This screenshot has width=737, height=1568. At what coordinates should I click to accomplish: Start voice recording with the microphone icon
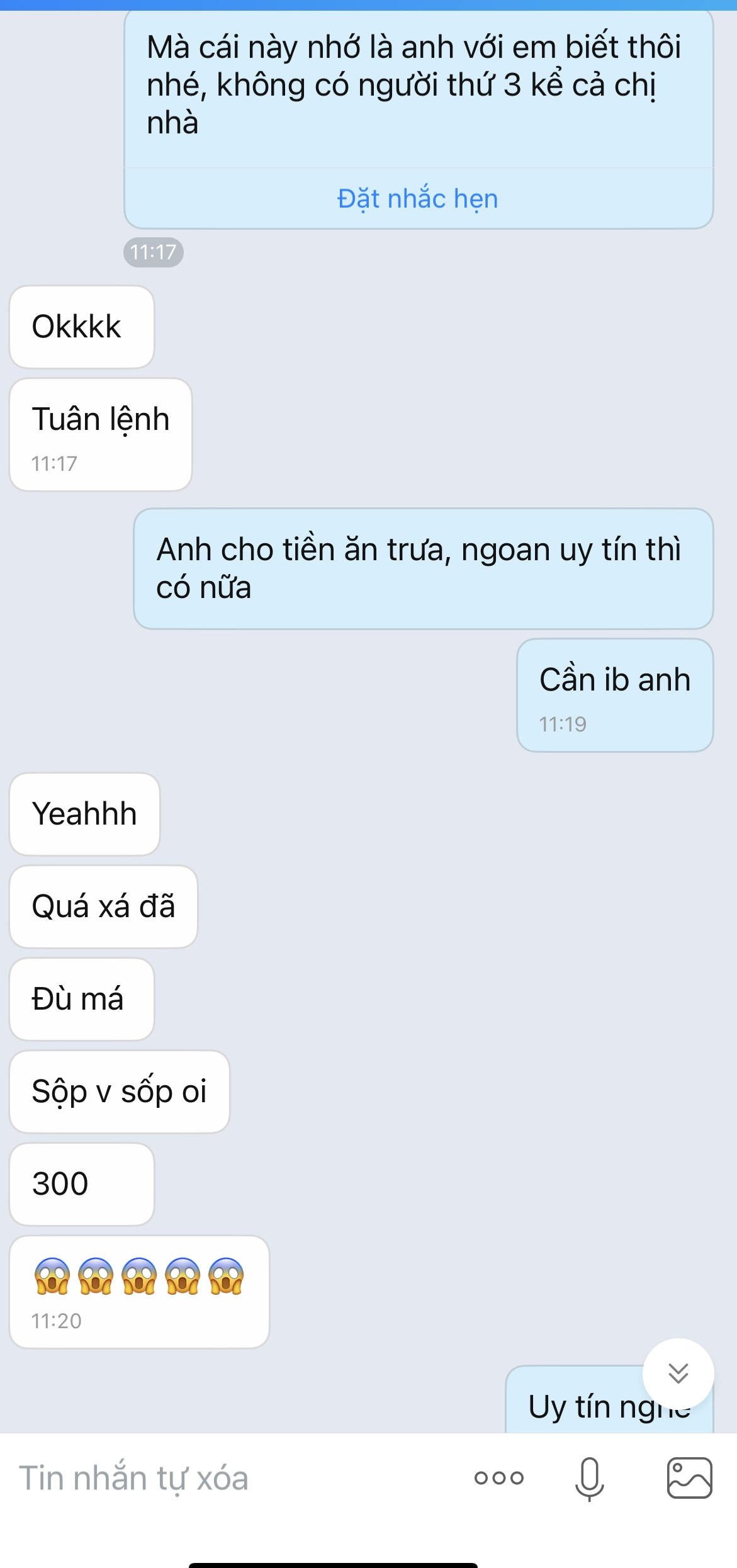589,1478
